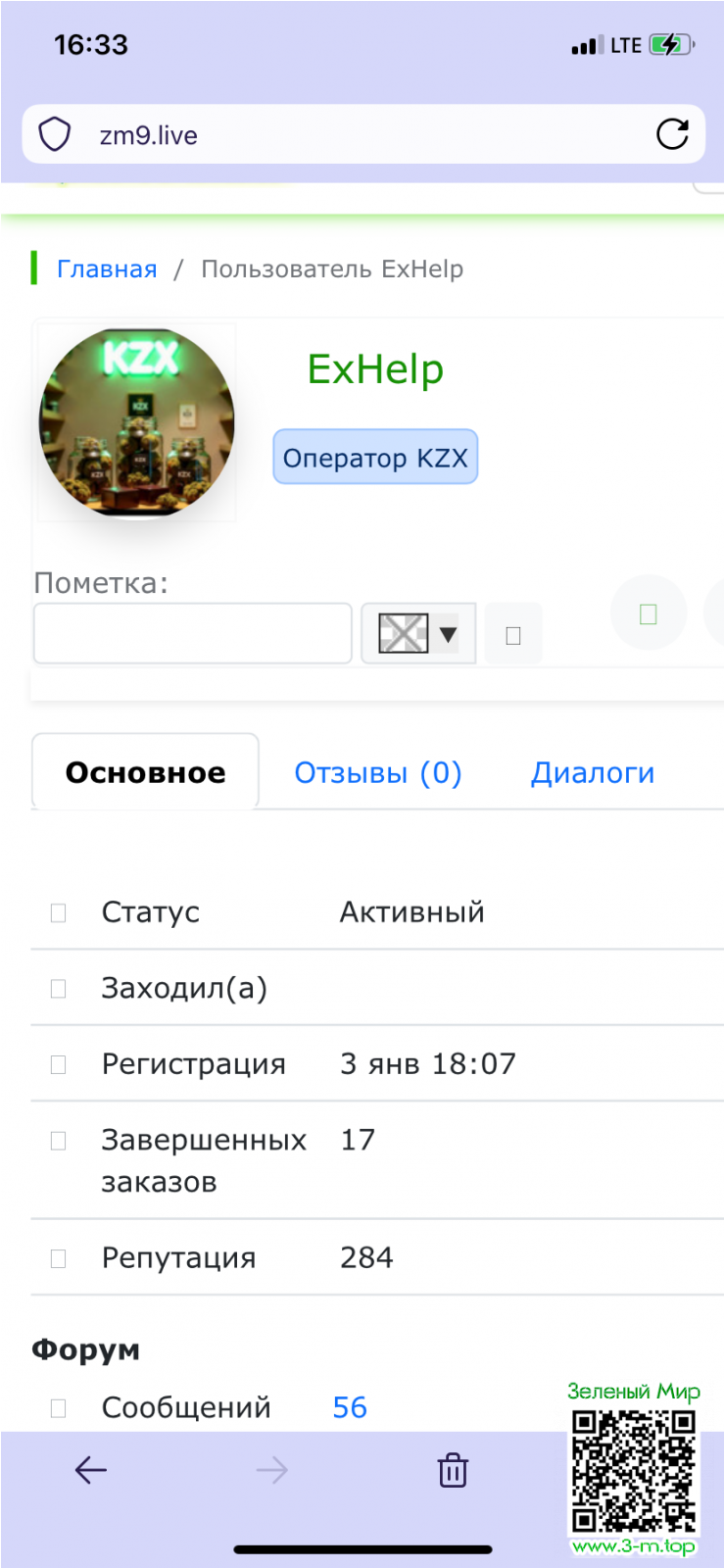Image resolution: width=724 pixels, height=1568 pixels.
Task: Open the Диалоги tab
Action: pyautogui.click(x=592, y=773)
